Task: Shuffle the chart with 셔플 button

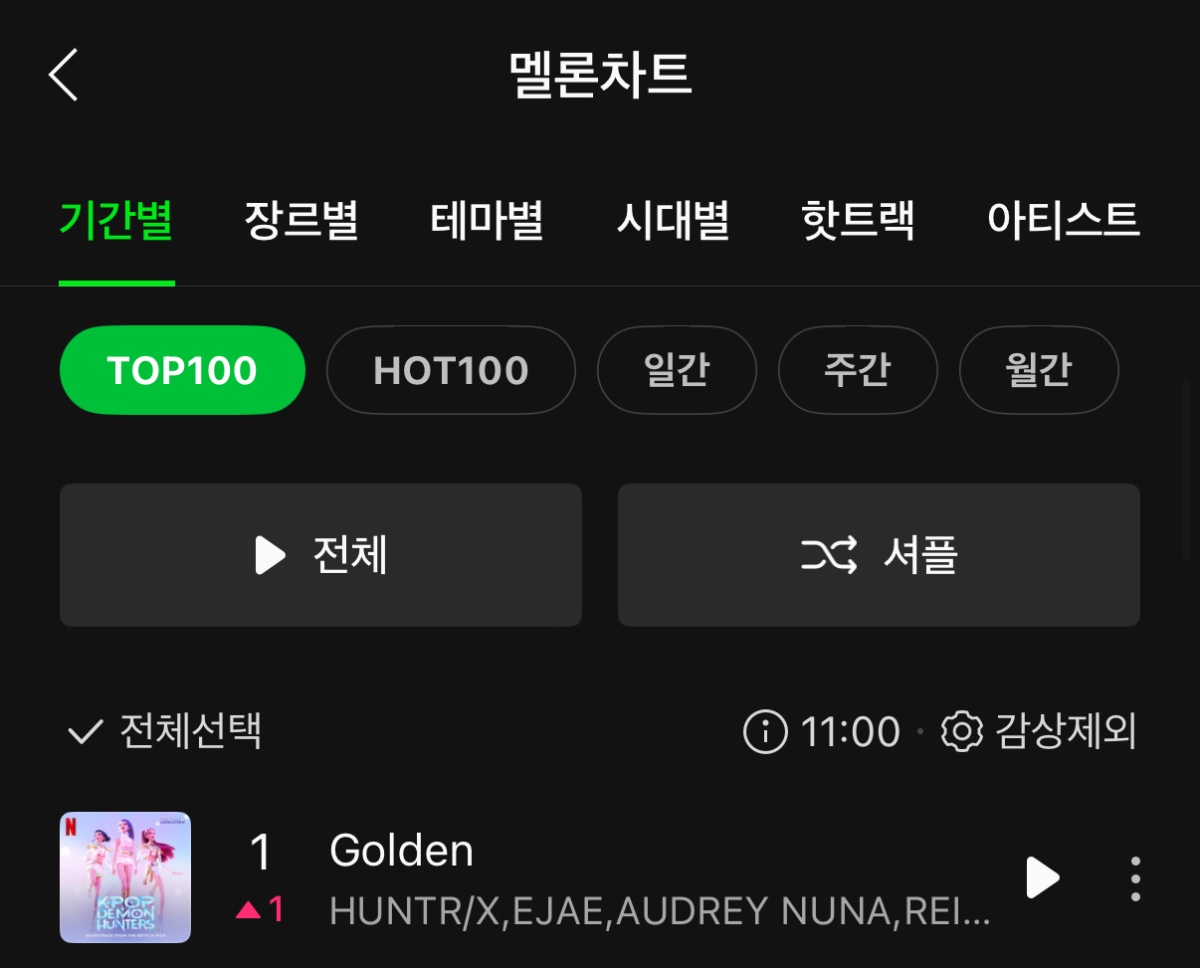Action: coord(878,555)
